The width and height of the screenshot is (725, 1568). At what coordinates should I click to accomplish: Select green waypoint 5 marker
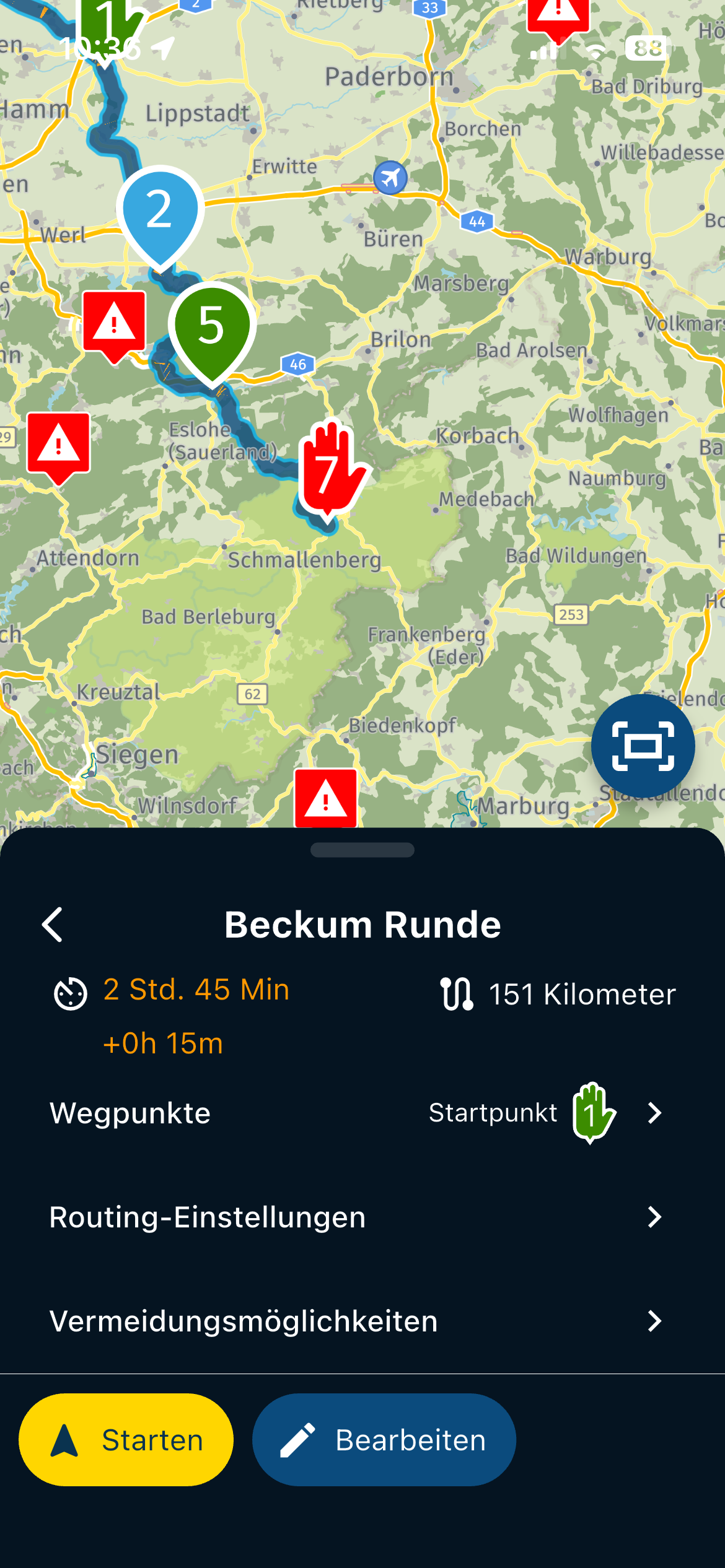(x=212, y=327)
